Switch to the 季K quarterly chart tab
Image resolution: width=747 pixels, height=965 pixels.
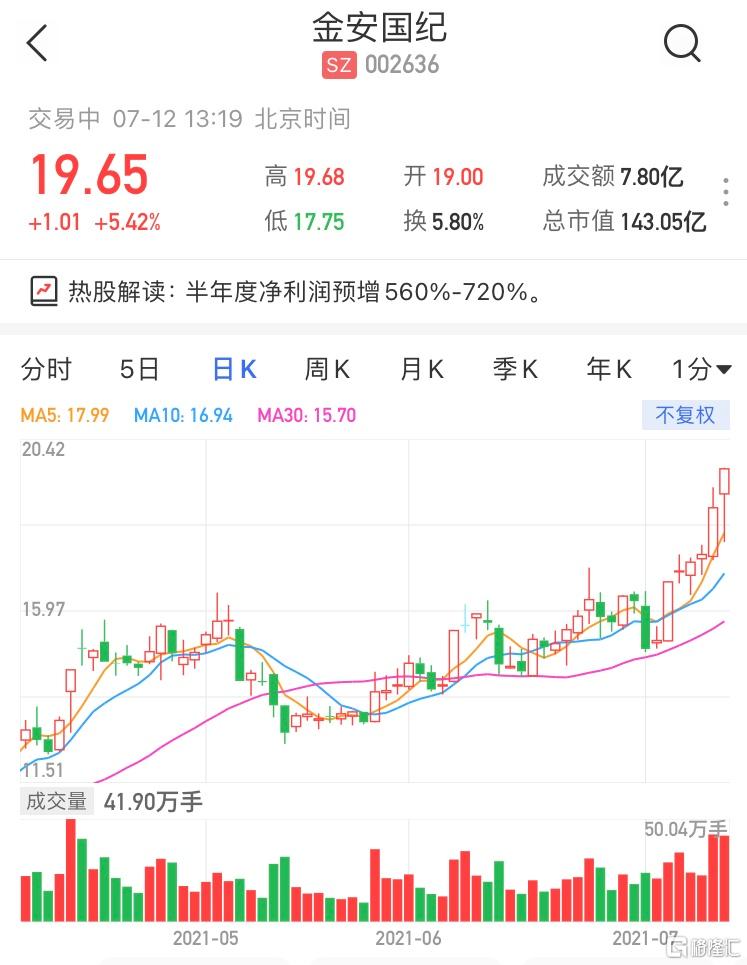[513, 369]
